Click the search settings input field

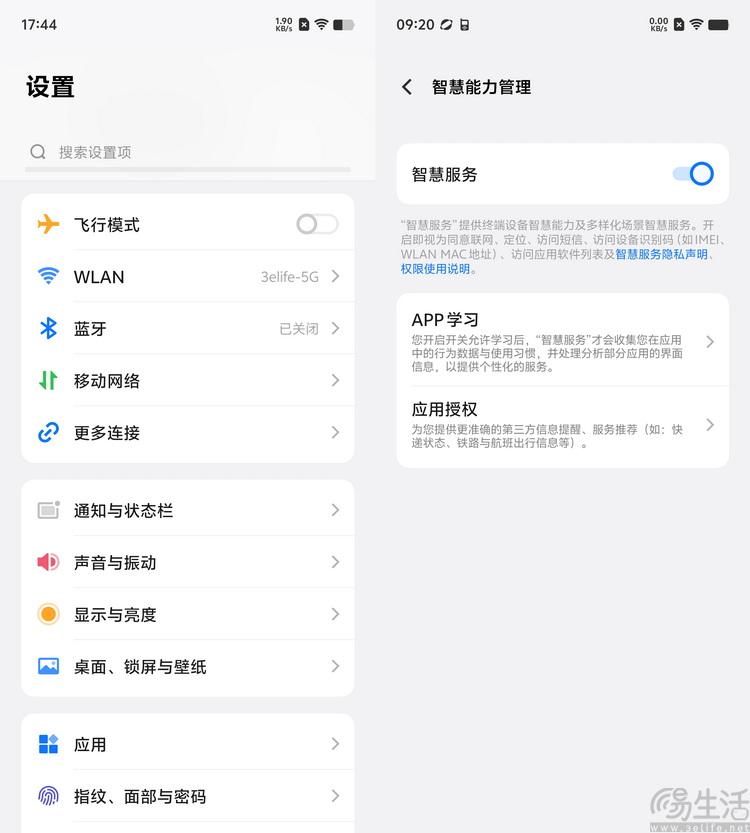pyautogui.click(x=188, y=150)
